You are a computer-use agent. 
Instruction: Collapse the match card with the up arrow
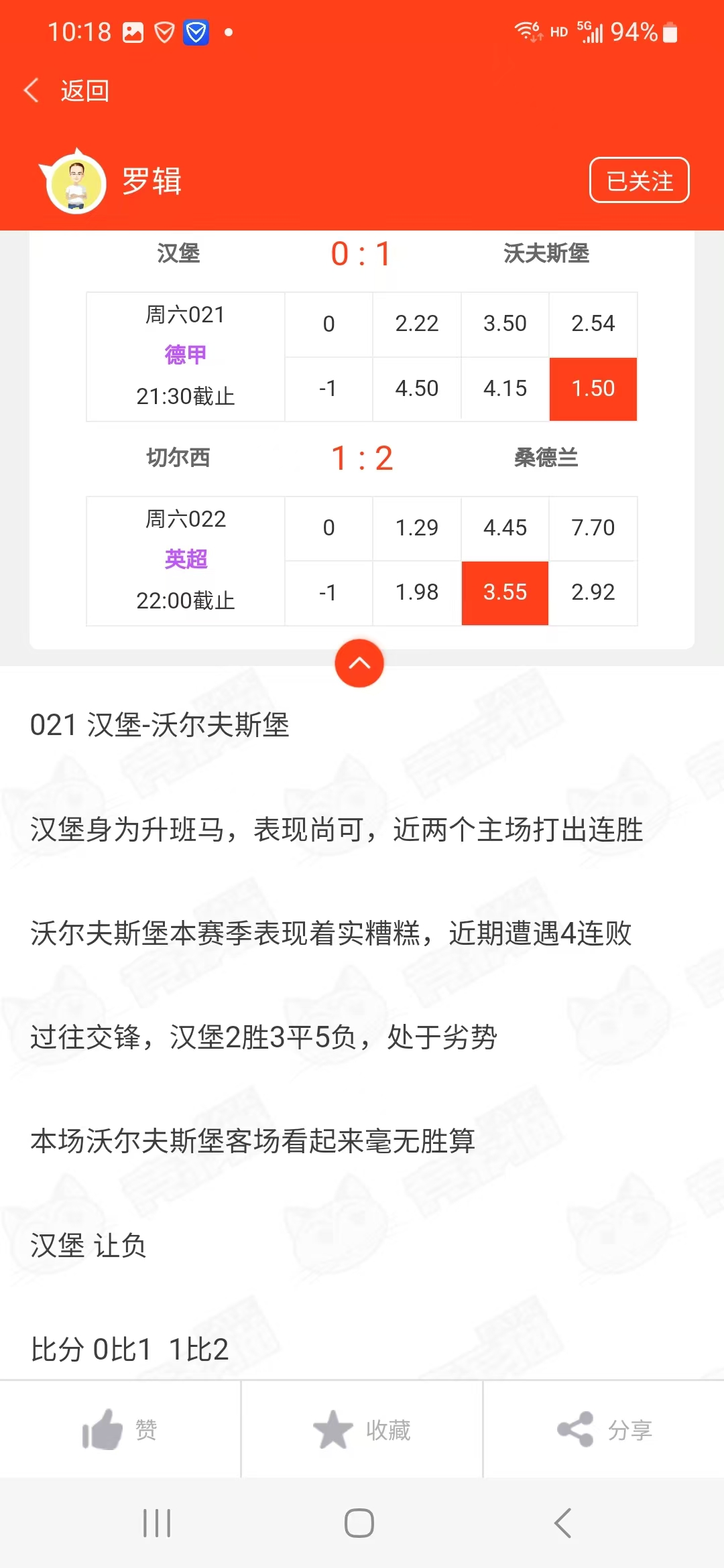point(359,663)
